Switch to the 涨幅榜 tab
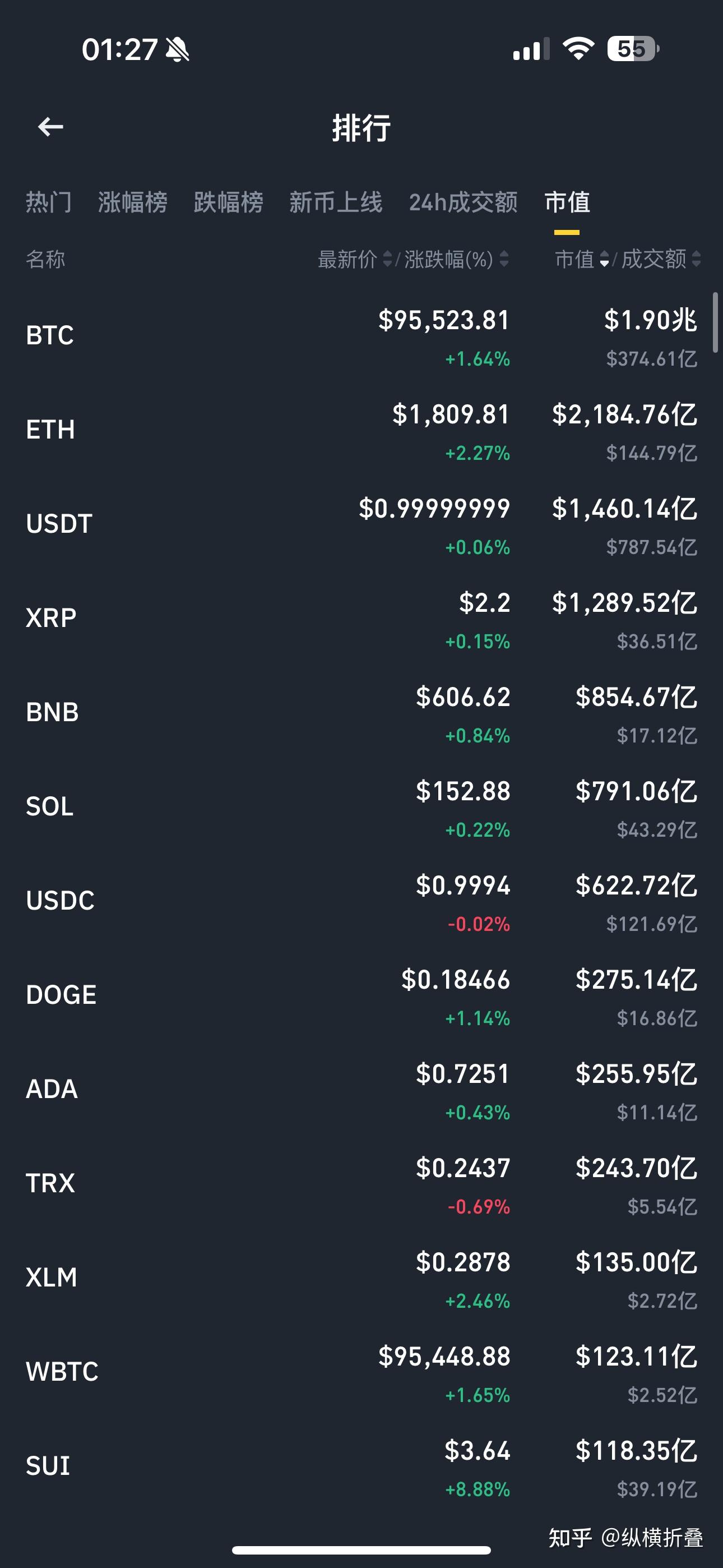 pos(132,202)
